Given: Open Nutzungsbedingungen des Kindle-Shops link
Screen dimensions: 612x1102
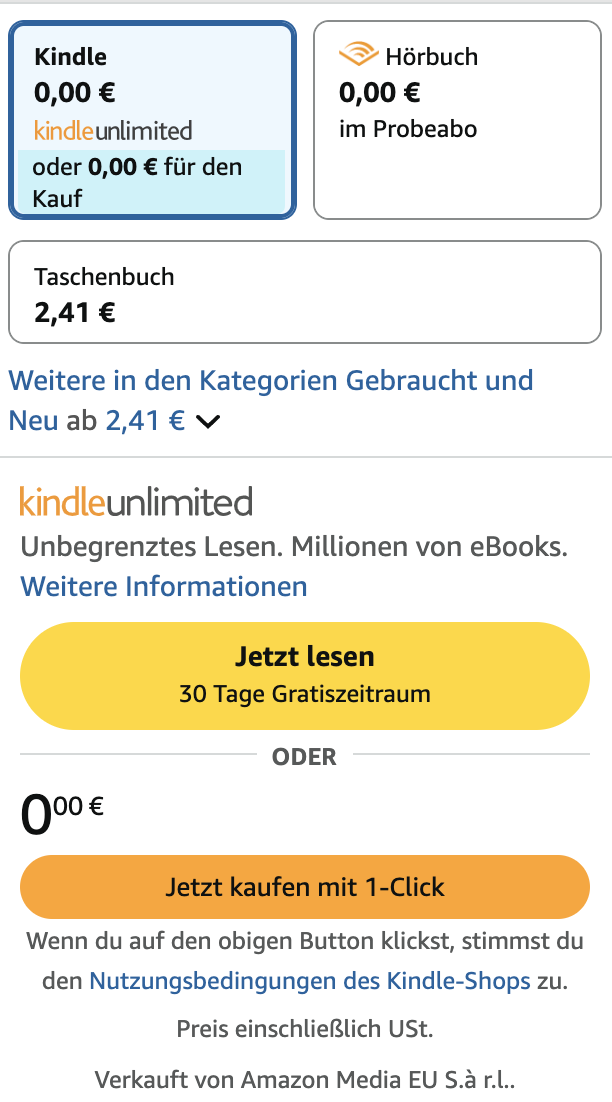Looking at the screenshot, I should [310, 981].
